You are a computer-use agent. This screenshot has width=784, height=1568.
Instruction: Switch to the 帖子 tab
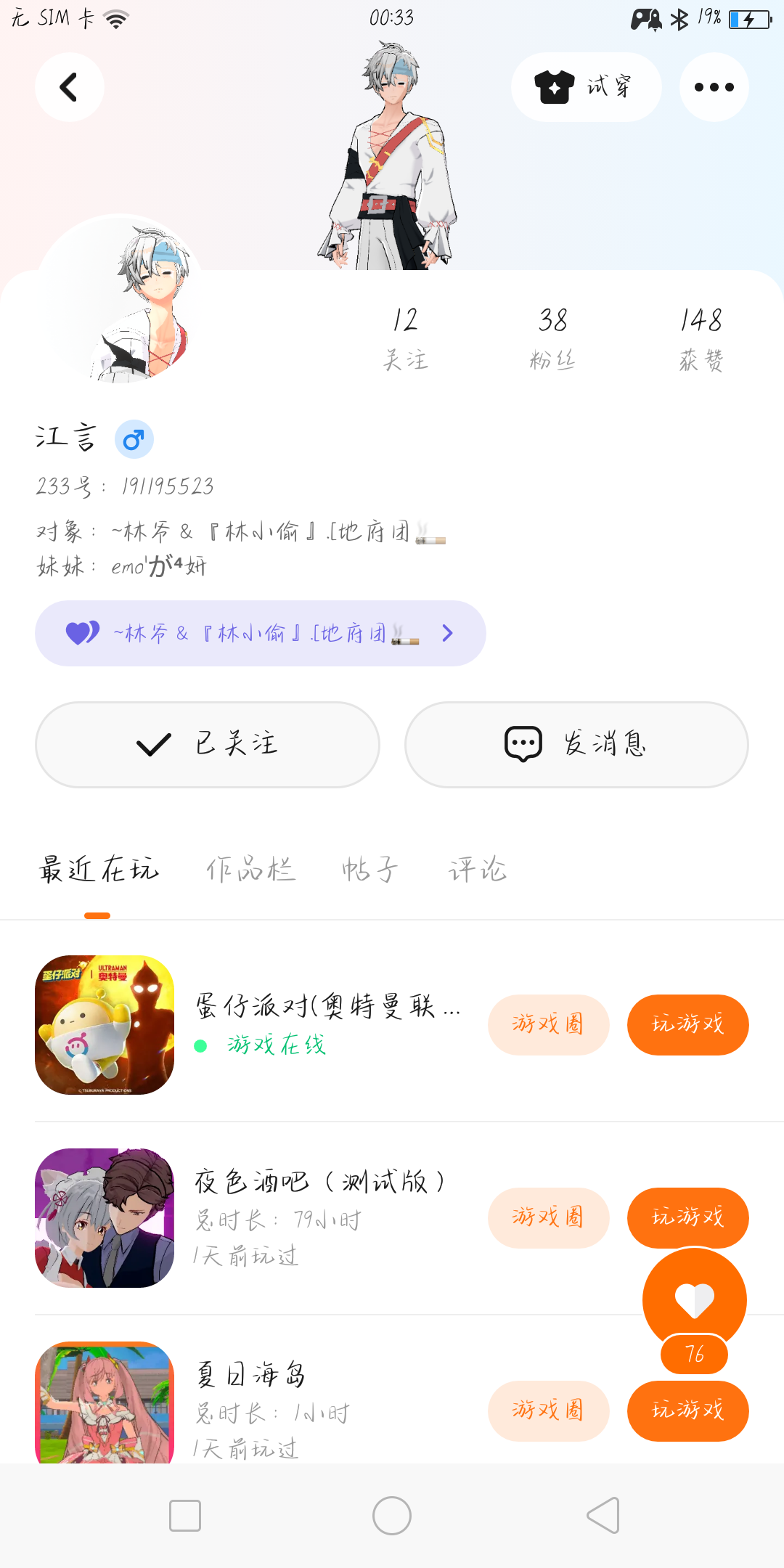coord(370,869)
